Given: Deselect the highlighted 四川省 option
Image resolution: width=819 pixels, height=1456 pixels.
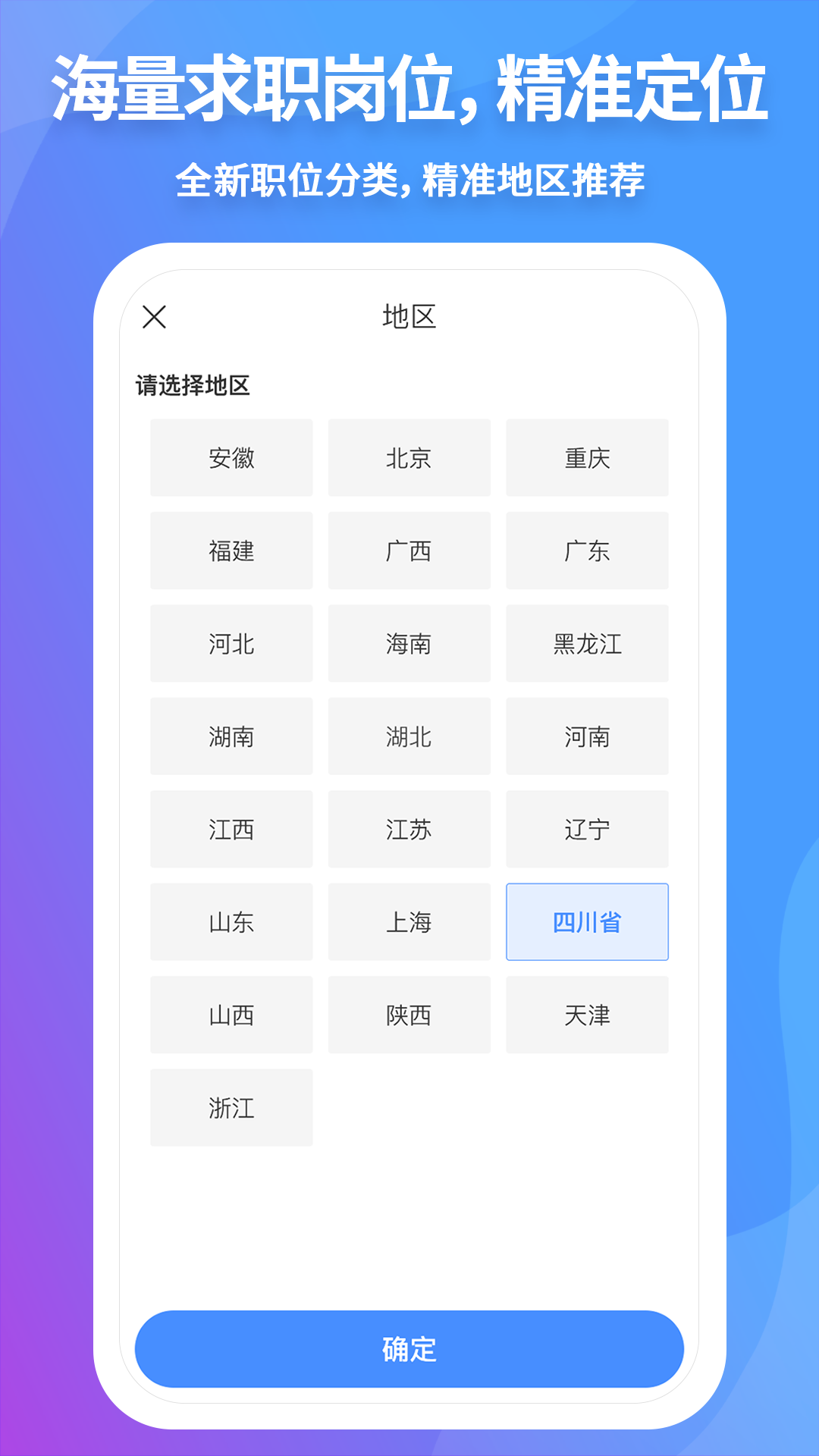Looking at the screenshot, I should coord(587,922).
